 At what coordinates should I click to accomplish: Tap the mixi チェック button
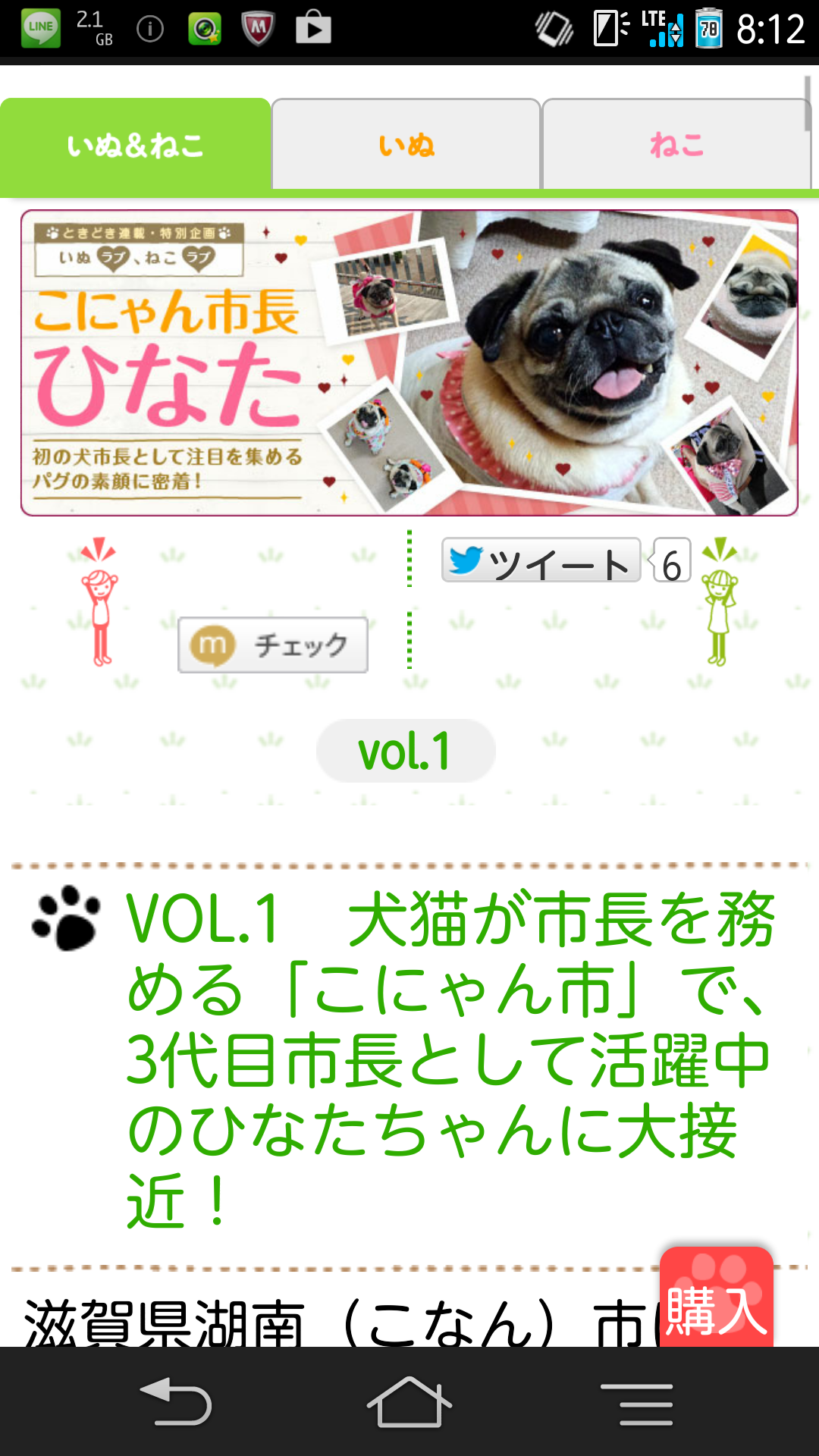(273, 645)
